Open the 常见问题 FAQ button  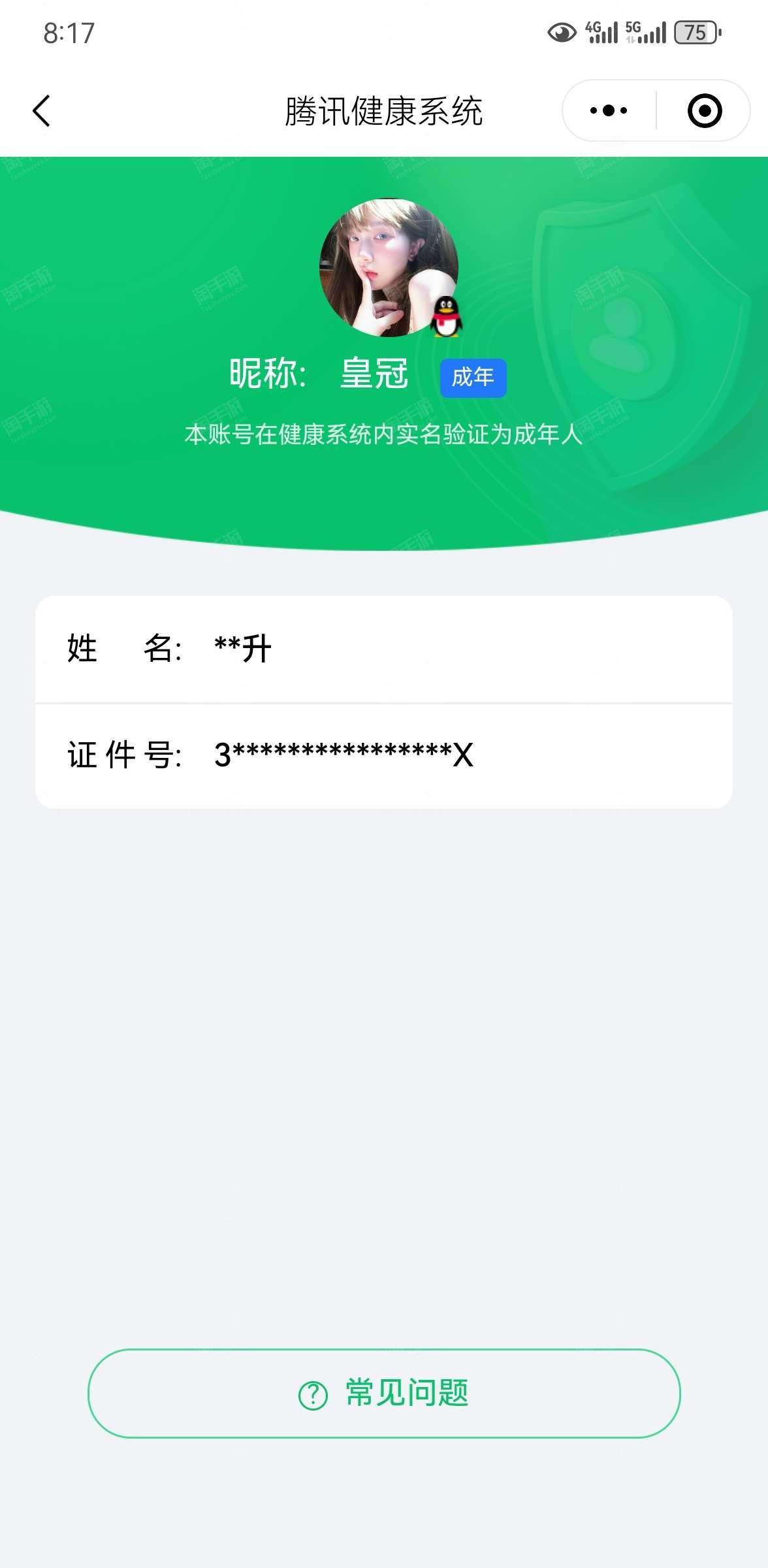(x=384, y=1393)
